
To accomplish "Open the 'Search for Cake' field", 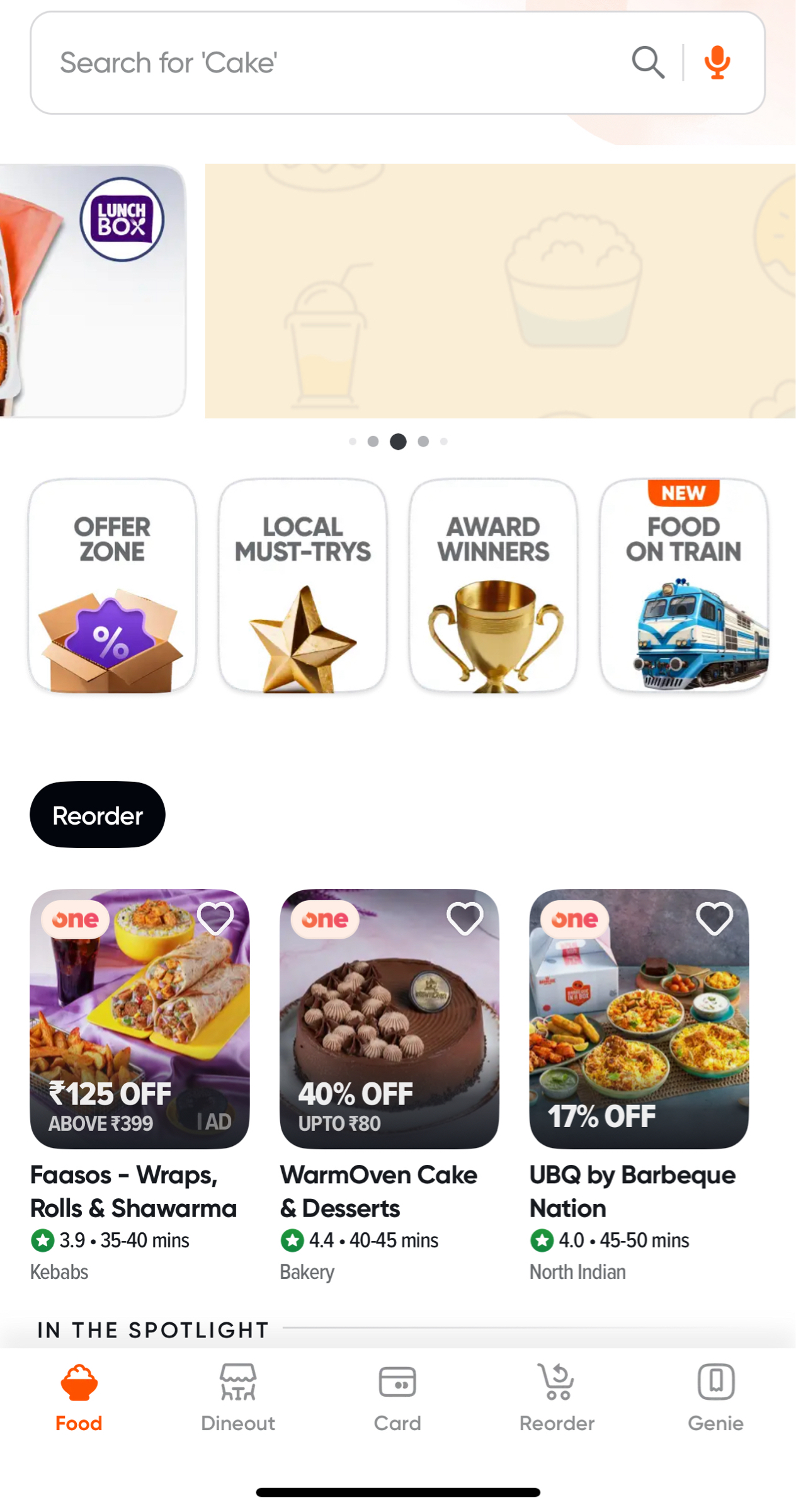I will click(x=315, y=63).
